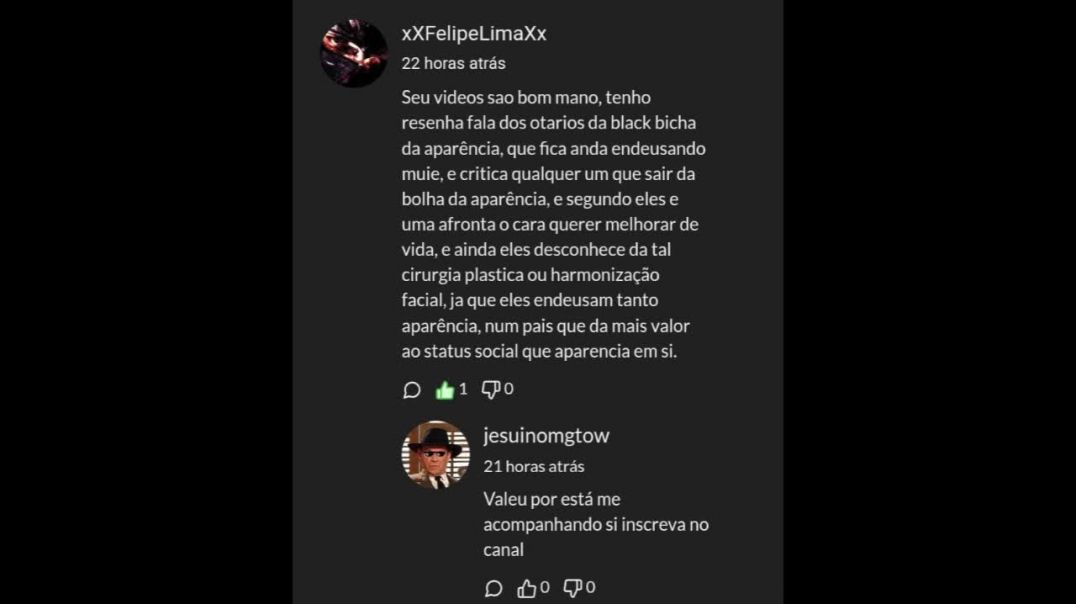1076x604 pixels.
Task: Open jesuinomgtow's avatar
Action: (435, 455)
